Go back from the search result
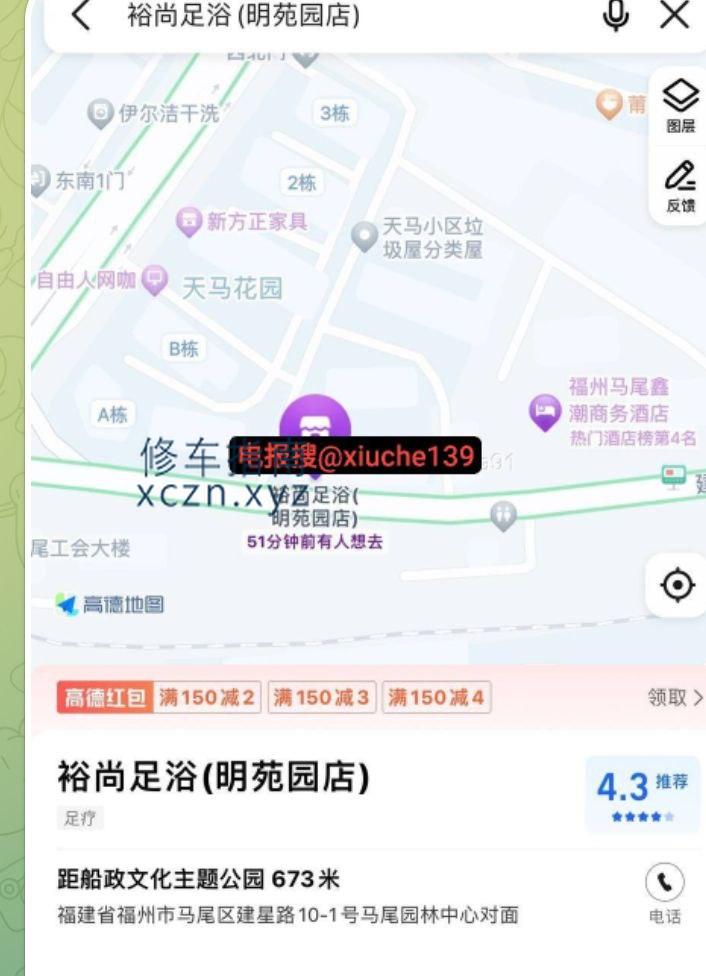Viewport: 706px width, 976px height. [x=80, y=16]
